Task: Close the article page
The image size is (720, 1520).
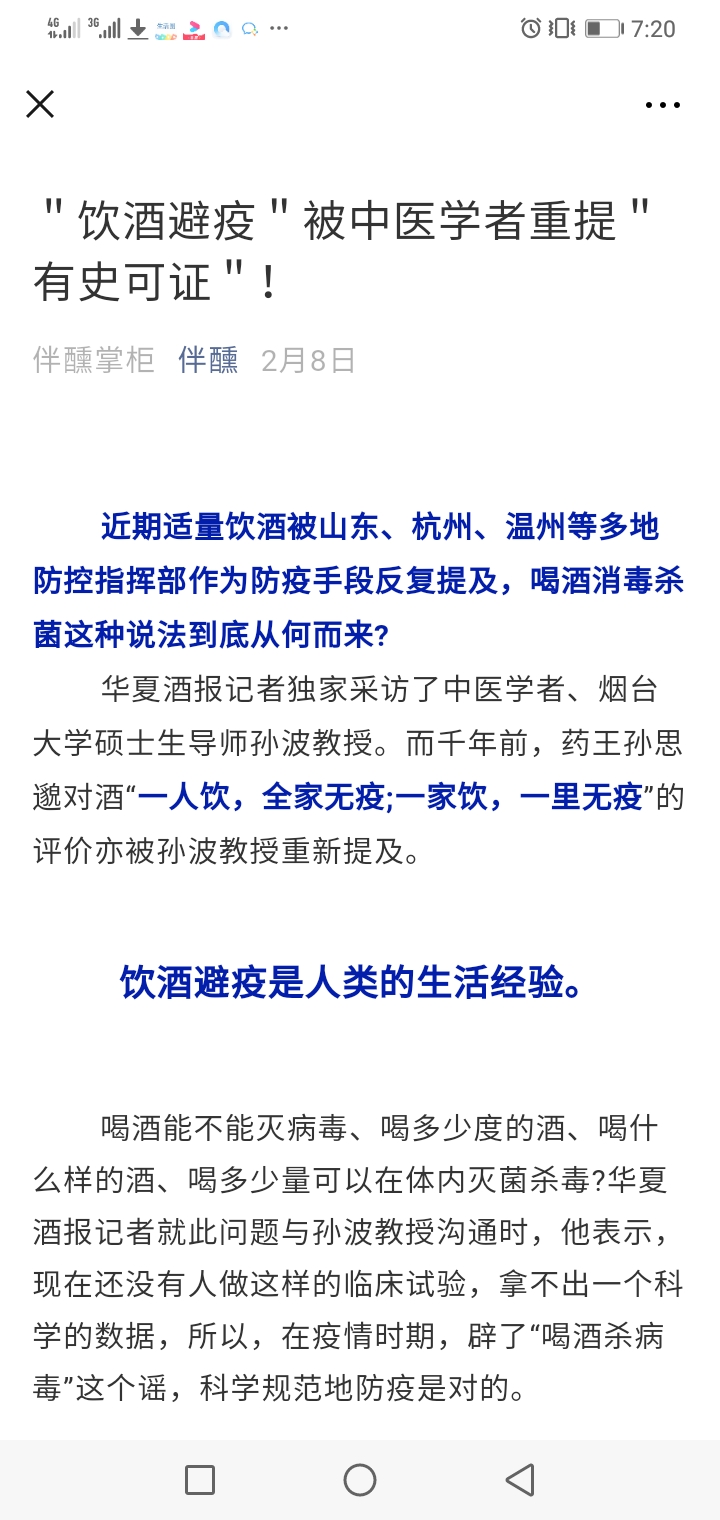Action: click(40, 104)
